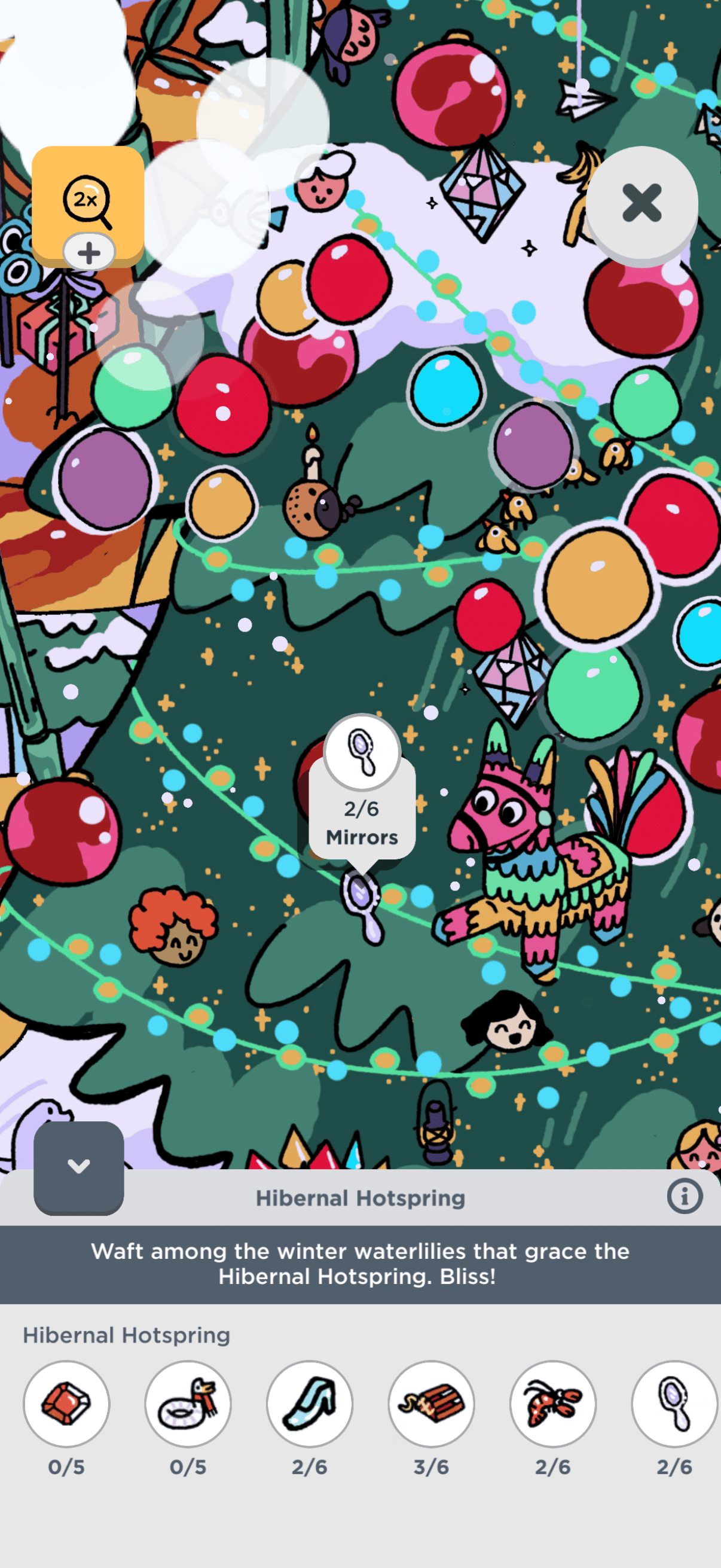The height and width of the screenshot is (1568, 721).
Task: Select the red gem item tracker
Action: 66,1404
